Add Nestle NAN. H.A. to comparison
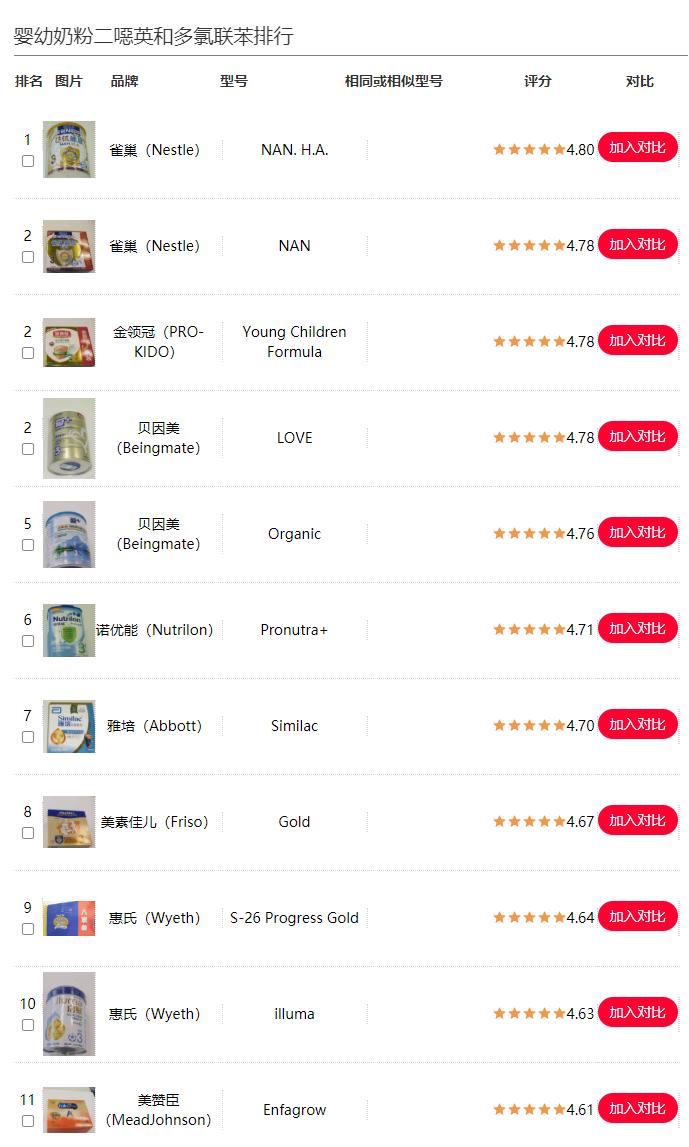 637,148
